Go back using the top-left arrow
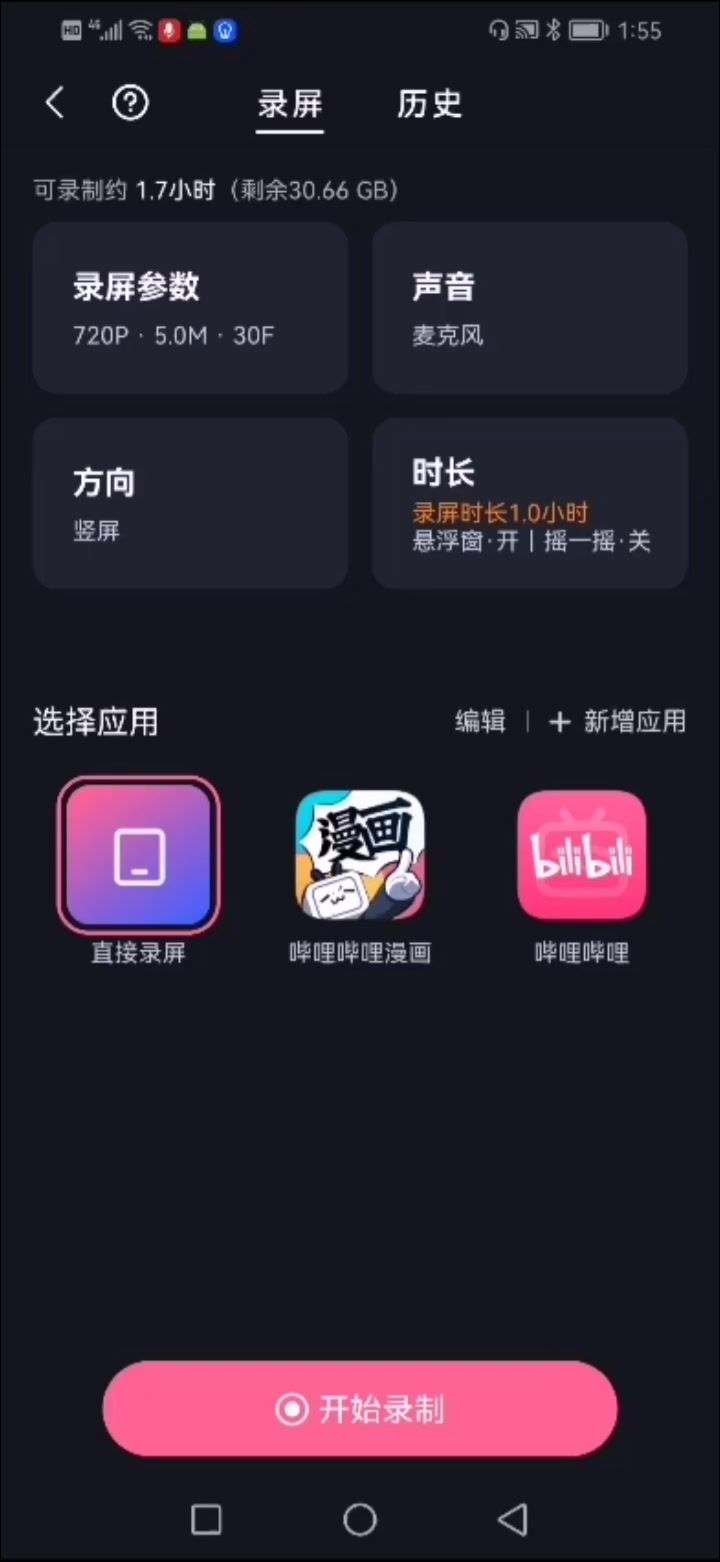This screenshot has width=720, height=1562. (x=55, y=103)
